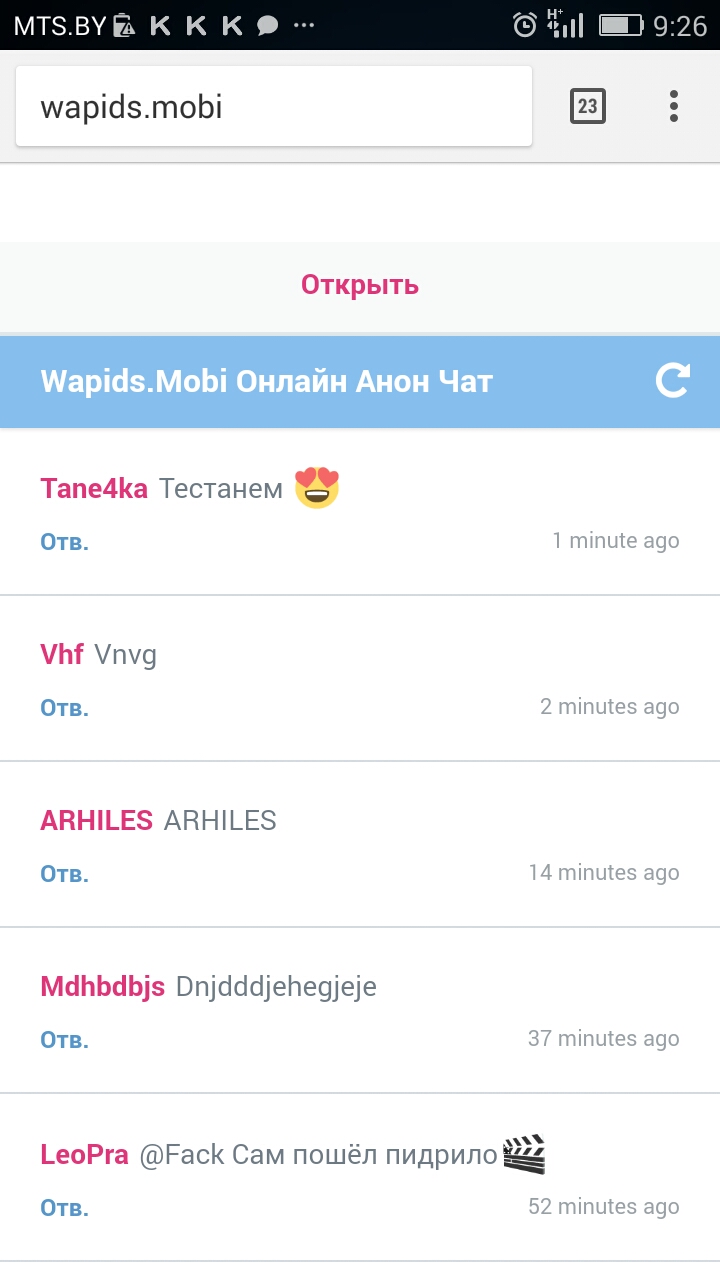Image resolution: width=720 pixels, height=1280 pixels.
Task: Open the ARHILES username link
Action: tap(96, 821)
